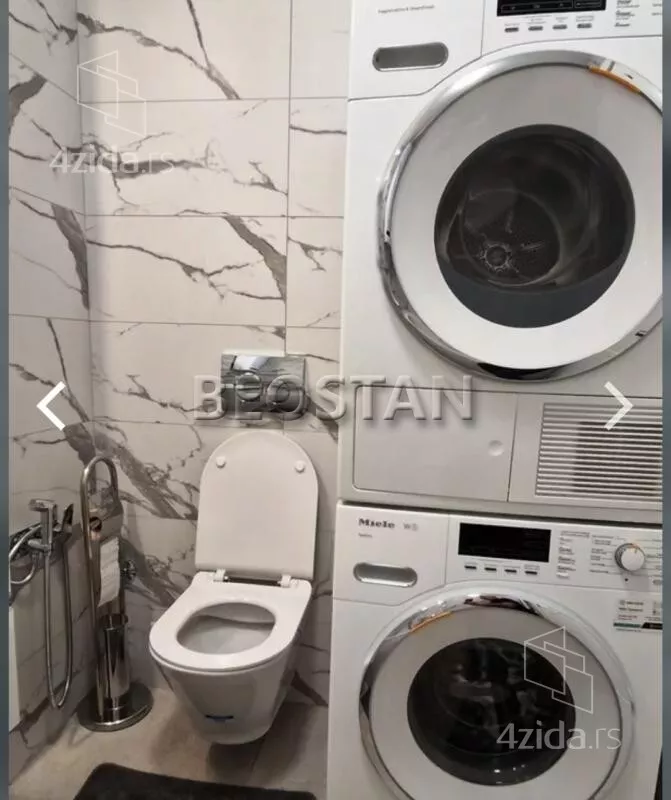Go to the previous photo
671x800 pixels.
tap(51, 406)
